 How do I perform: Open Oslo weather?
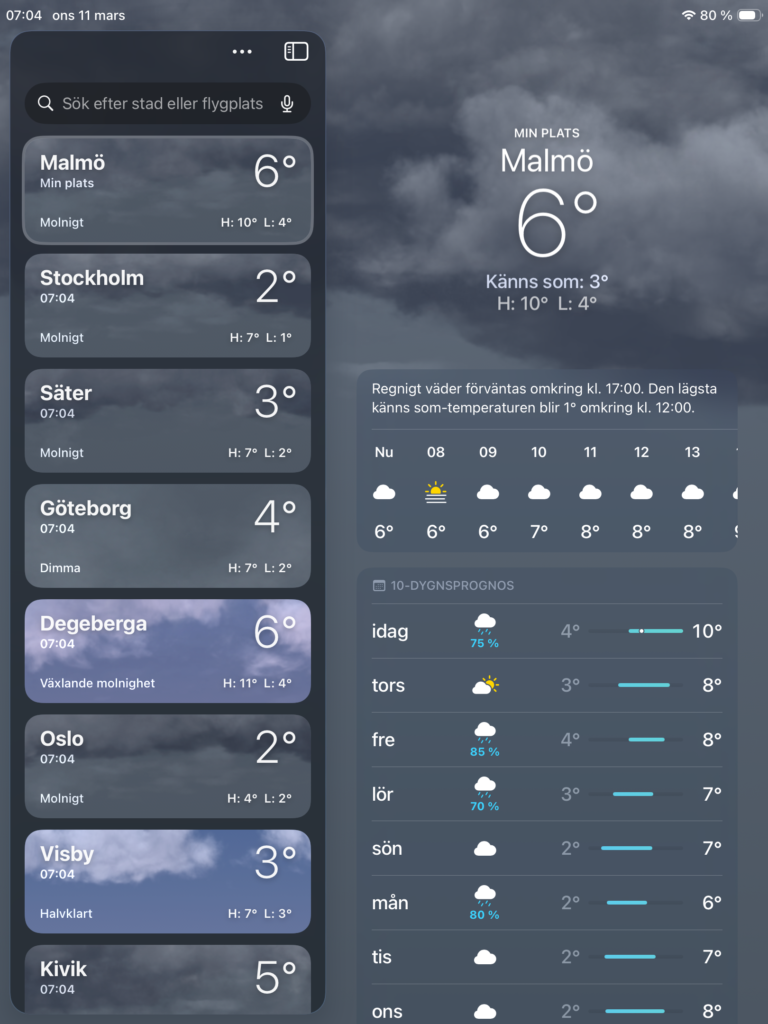pos(167,766)
